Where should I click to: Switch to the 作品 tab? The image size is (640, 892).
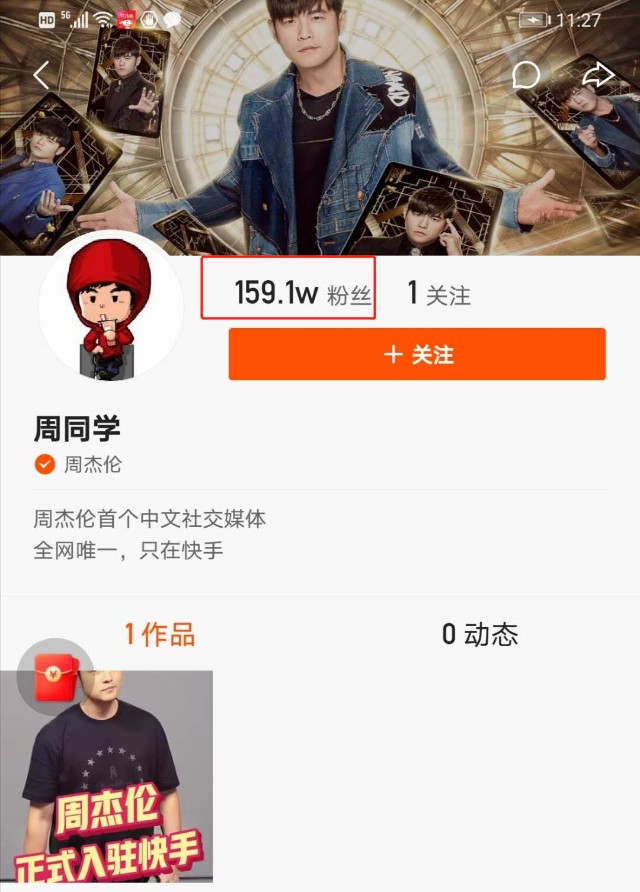(160, 634)
